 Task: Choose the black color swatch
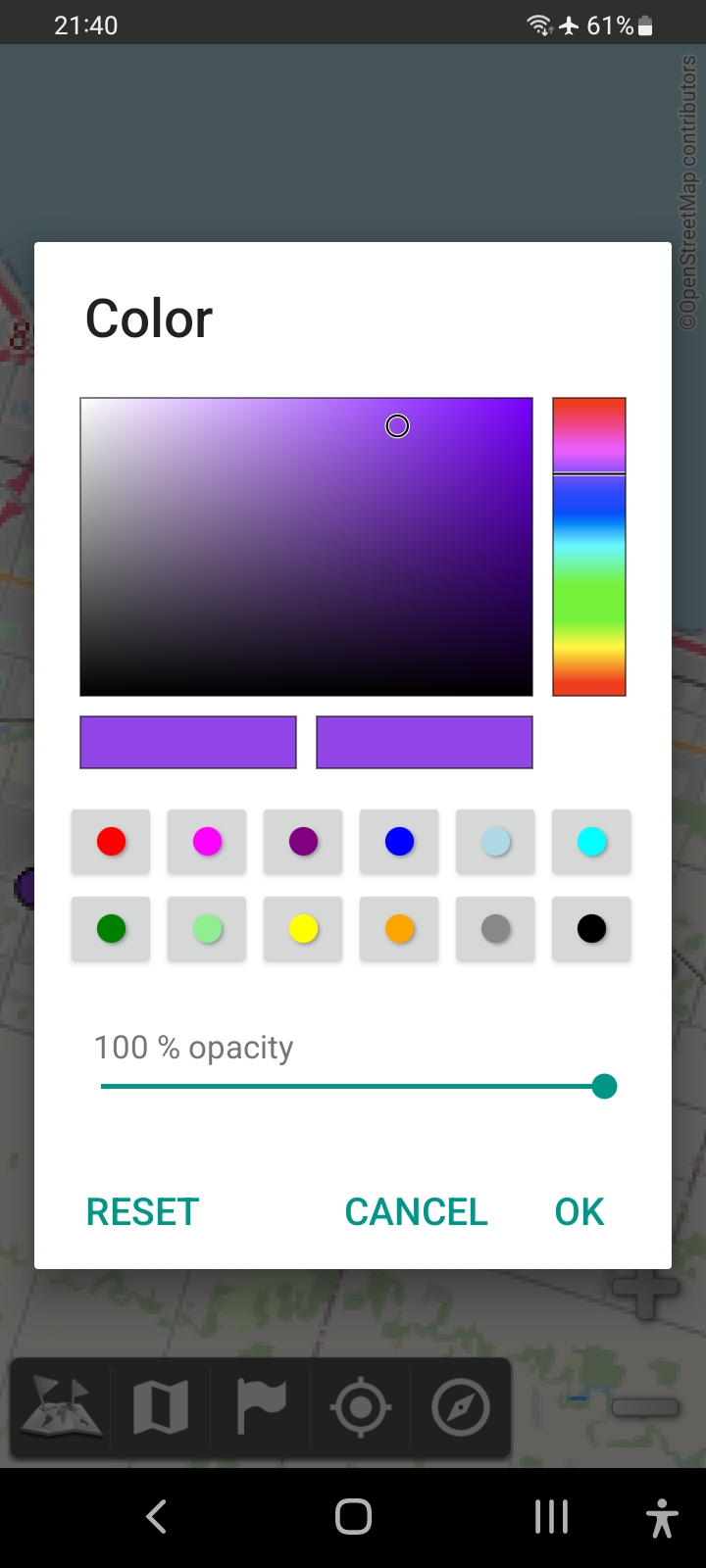pos(591,928)
